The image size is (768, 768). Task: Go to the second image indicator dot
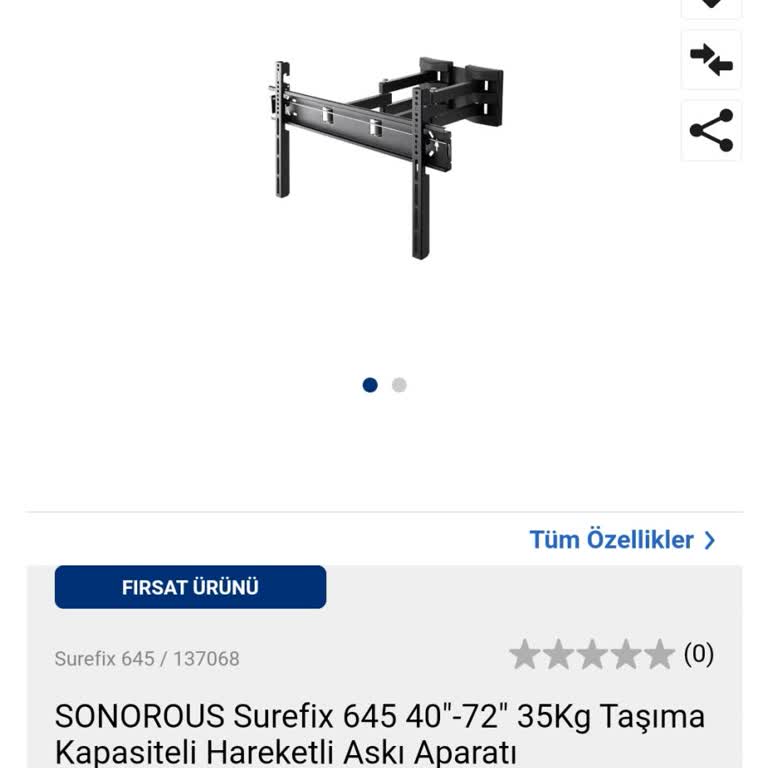click(399, 385)
